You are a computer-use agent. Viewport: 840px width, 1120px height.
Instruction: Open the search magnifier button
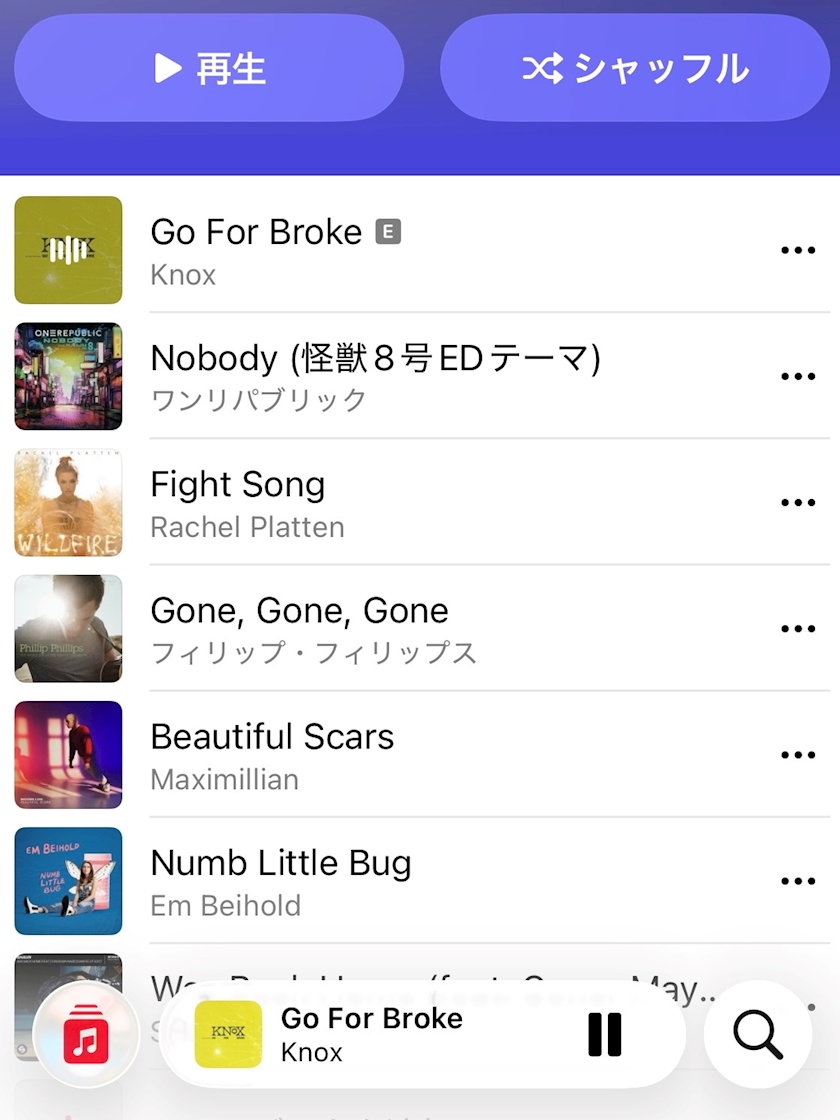pos(757,1034)
